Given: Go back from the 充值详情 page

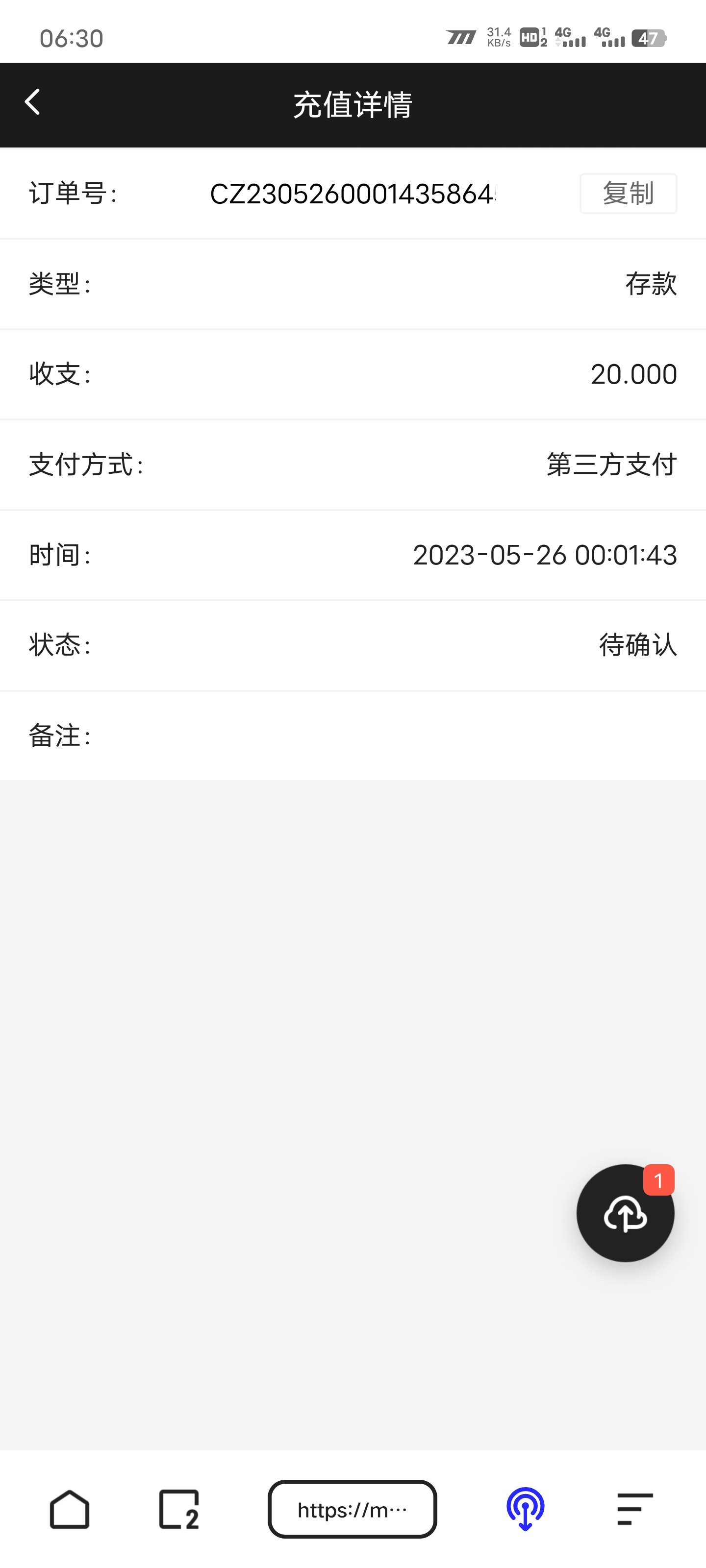Looking at the screenshot, I should (33, 102).
